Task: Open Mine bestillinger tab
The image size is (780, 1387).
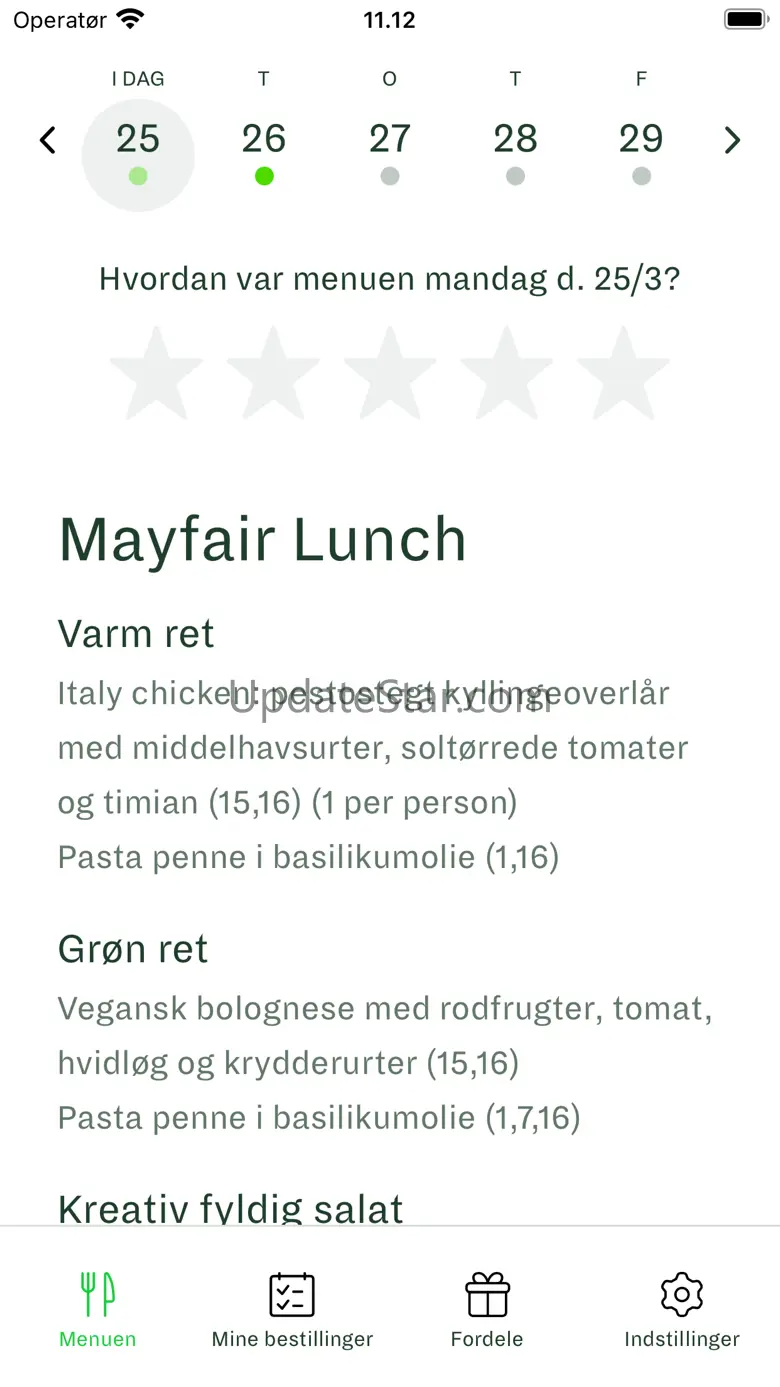Action: click(x=292, y=1310)
